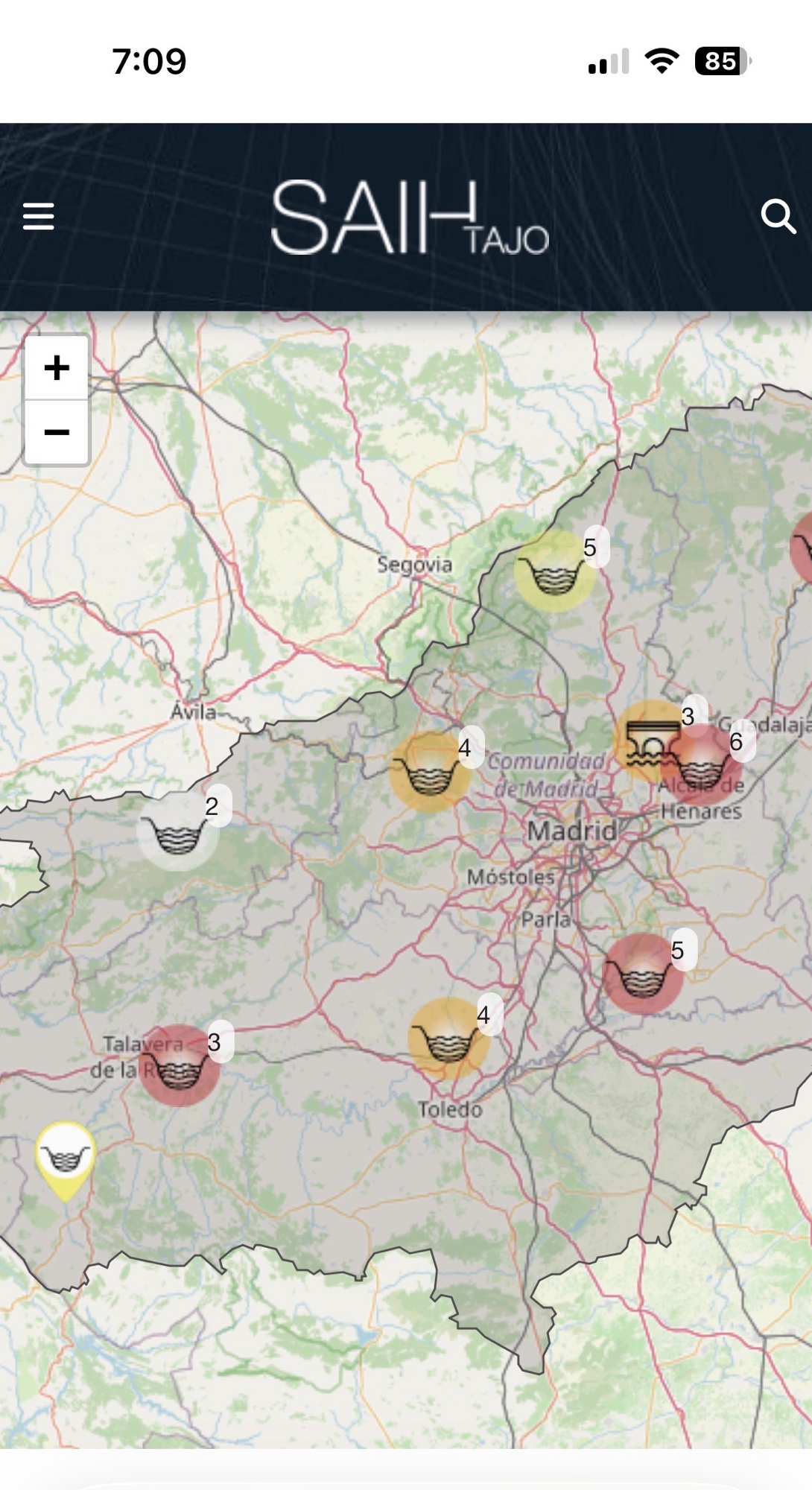Select the grey reservoir cluster of 2

177,831
